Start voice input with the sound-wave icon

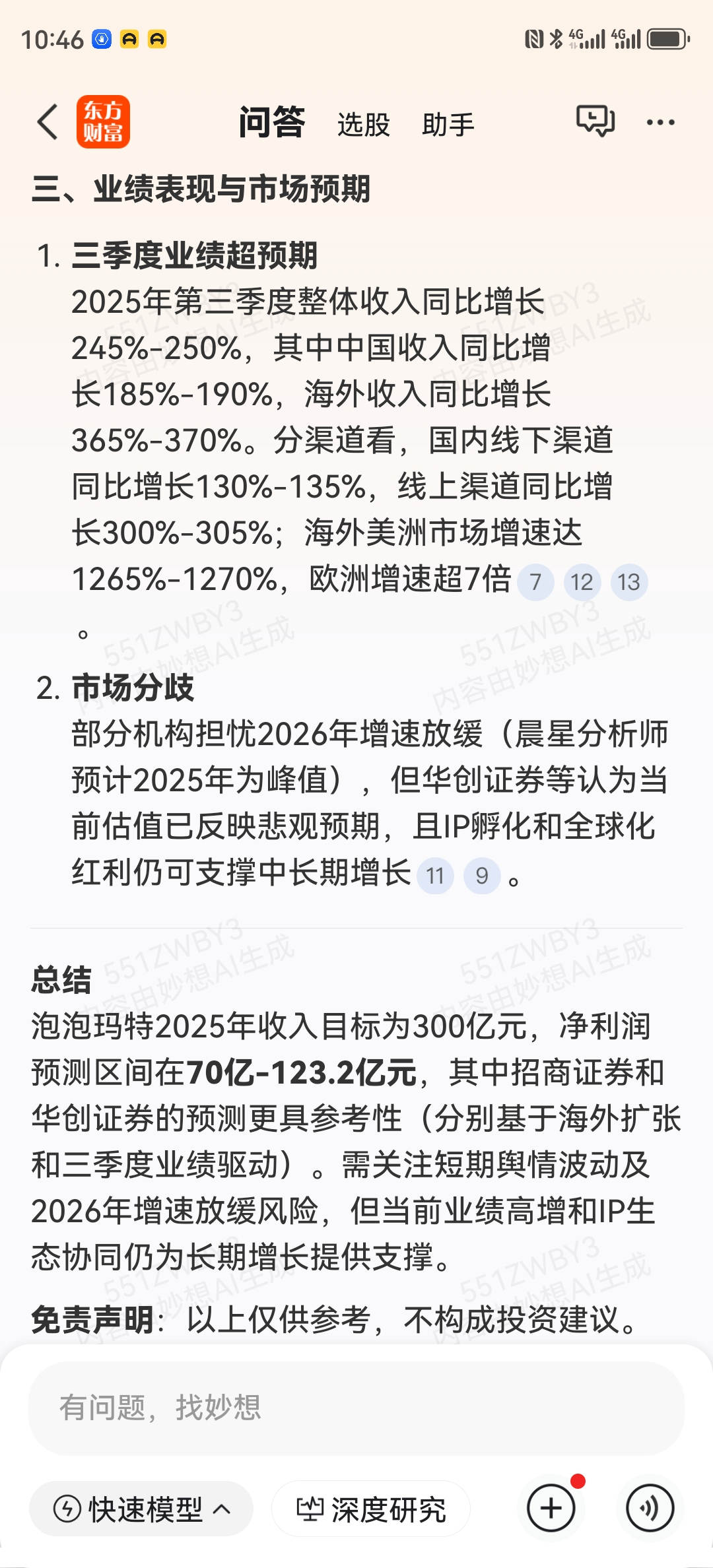tap(650, 1508)
